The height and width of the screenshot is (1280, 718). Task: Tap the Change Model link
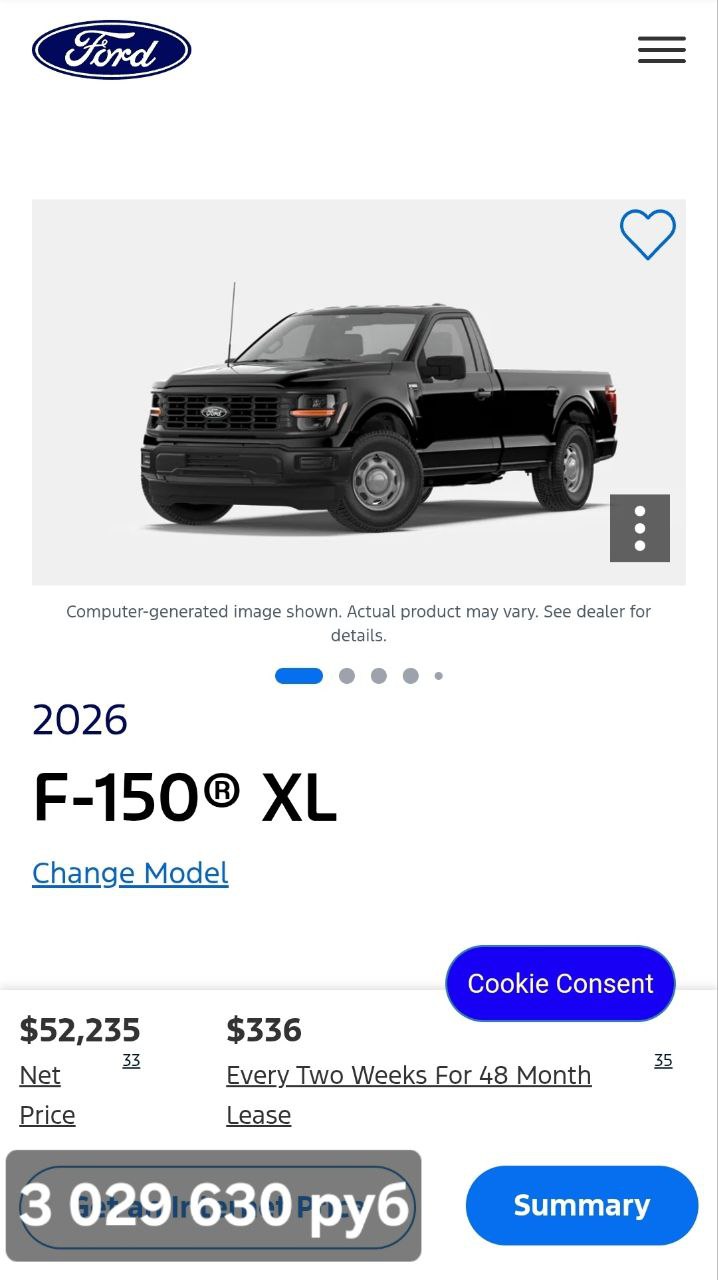point(130,873)
